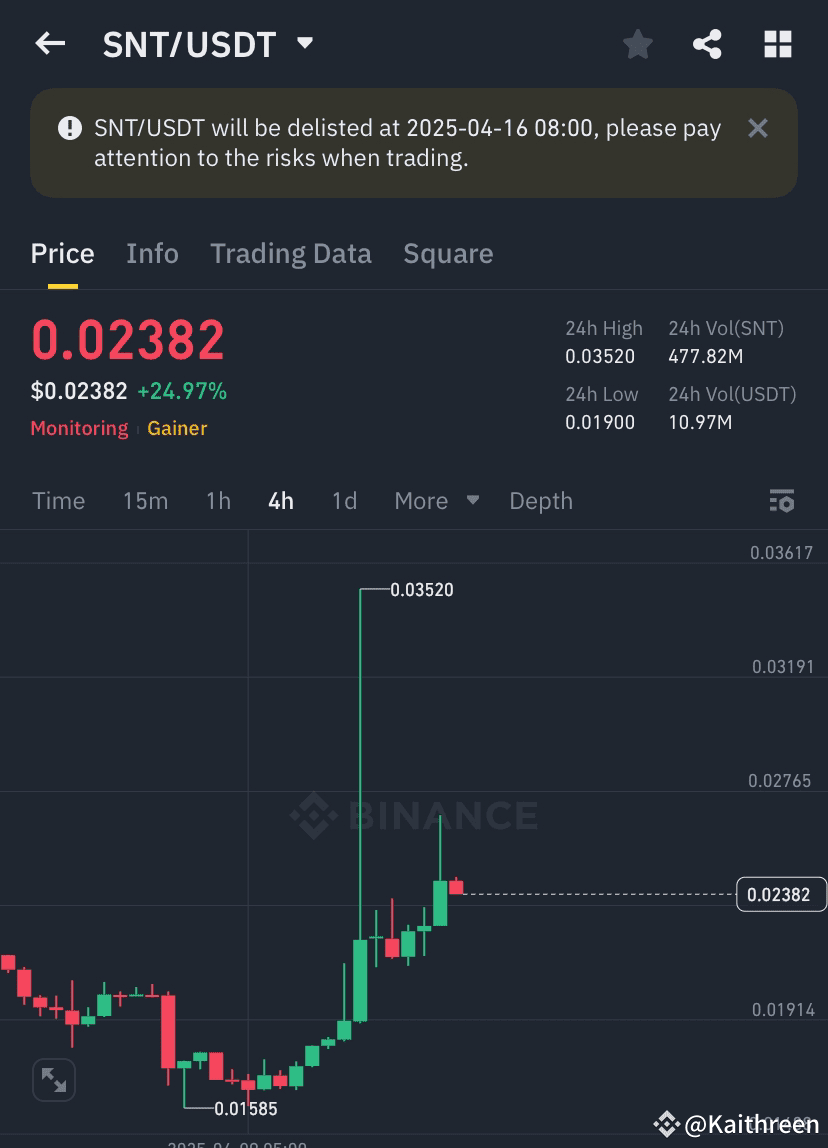Screen dimensions: 828x1148
Task: Dismiss the delisting warning banner
Action: coord(757,127)
